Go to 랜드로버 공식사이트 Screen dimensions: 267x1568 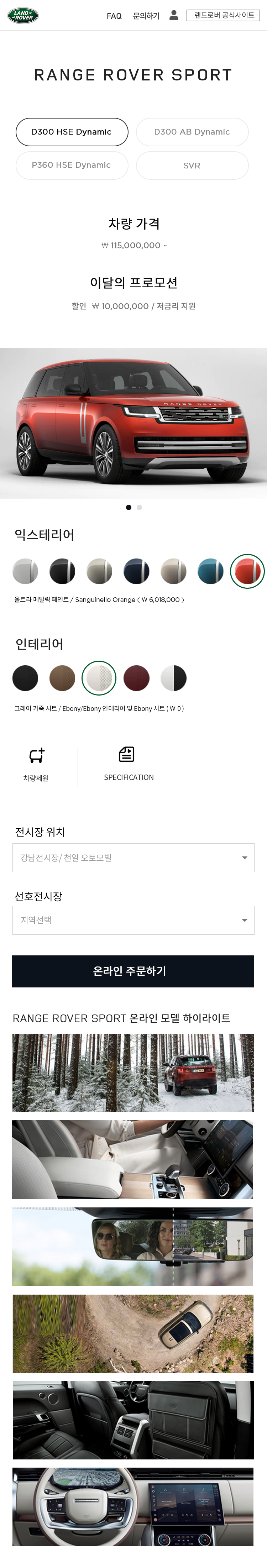pyautogui.click(x=224, y=15)
